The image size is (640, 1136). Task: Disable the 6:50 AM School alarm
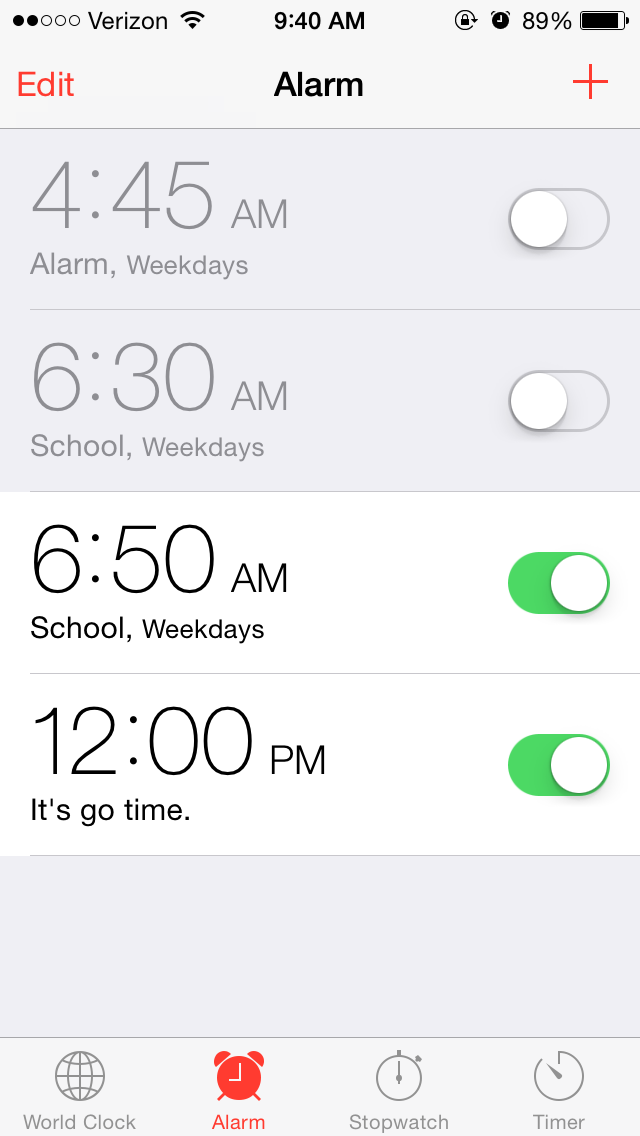[x=558, y=583]
